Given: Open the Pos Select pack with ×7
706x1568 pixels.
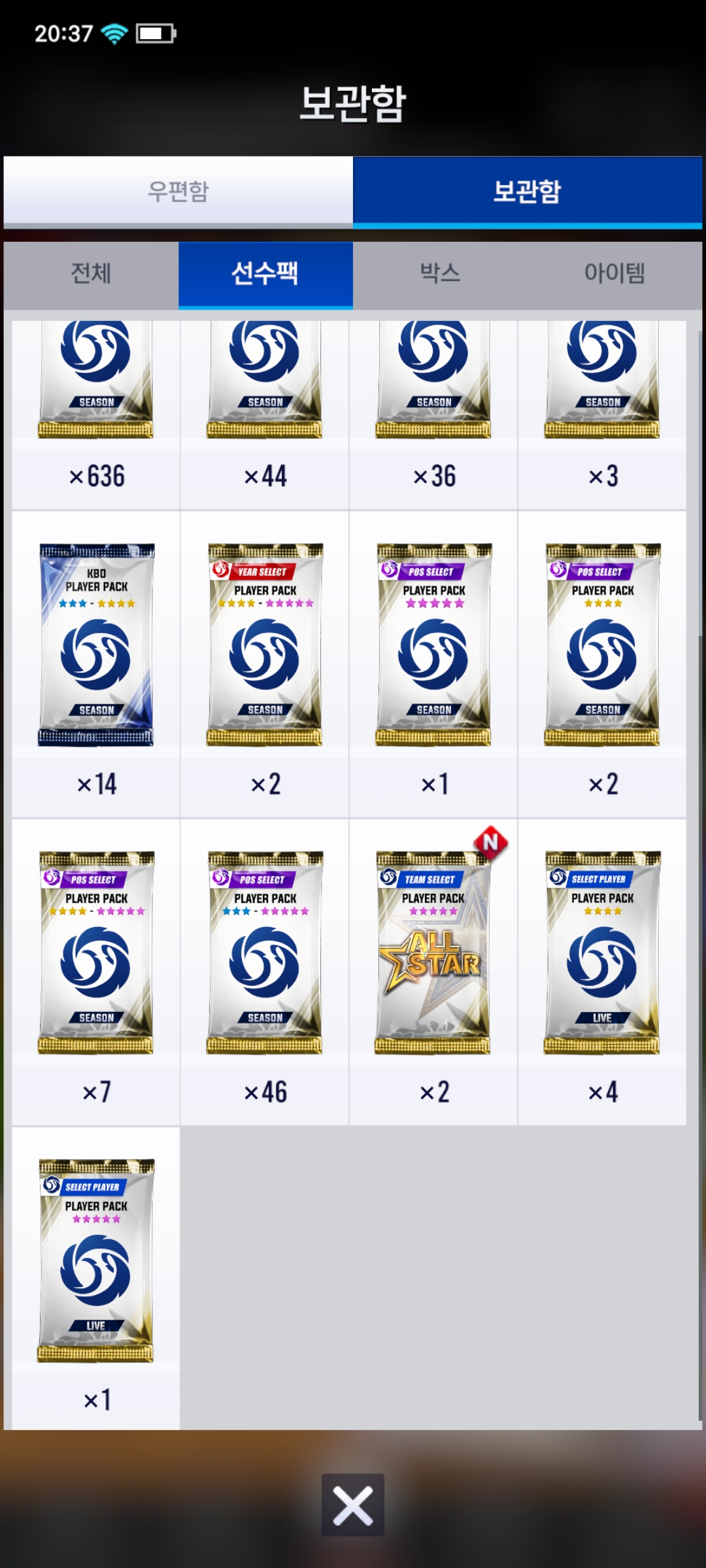Looking at the screenshot, I should point(96,972).
